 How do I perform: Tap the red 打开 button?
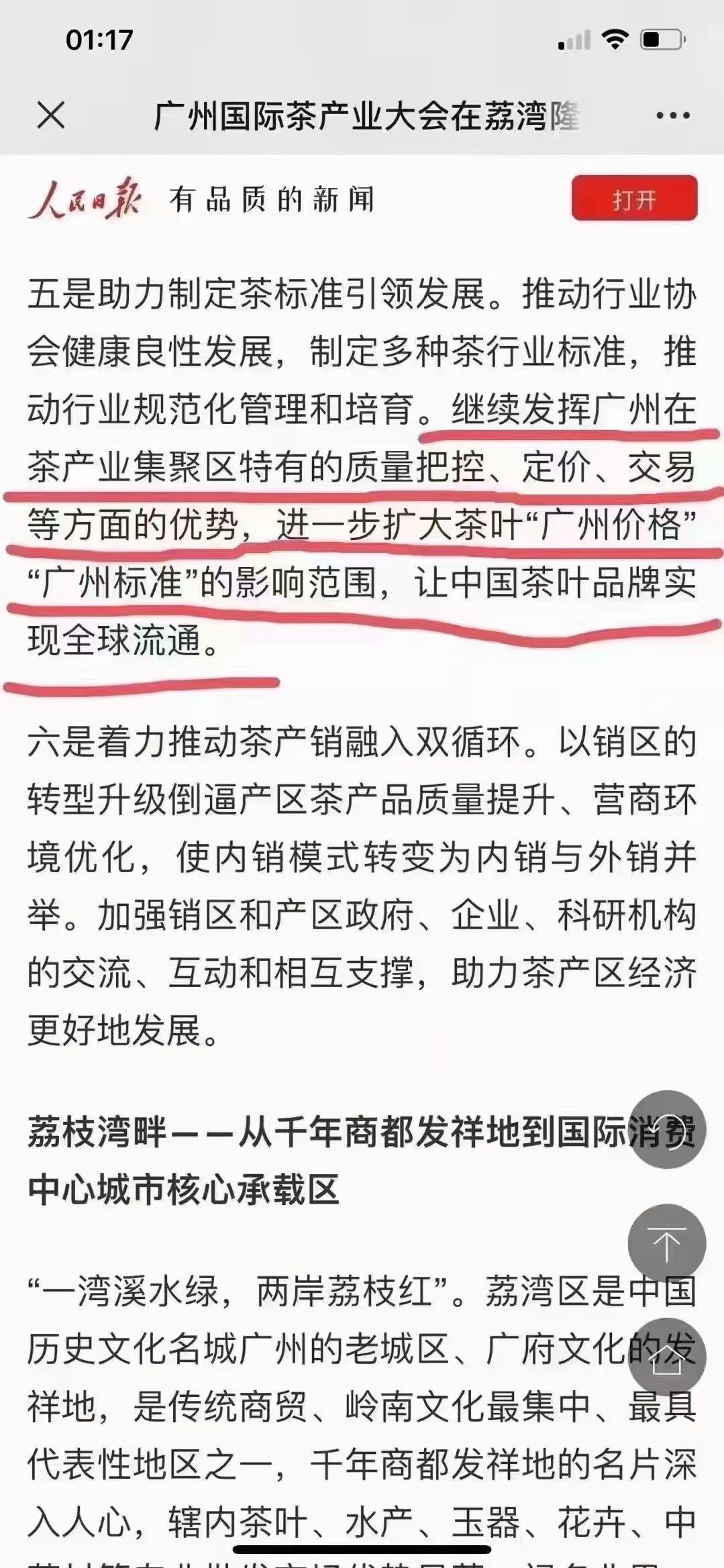pyautogui.click(x=634, y=199)
